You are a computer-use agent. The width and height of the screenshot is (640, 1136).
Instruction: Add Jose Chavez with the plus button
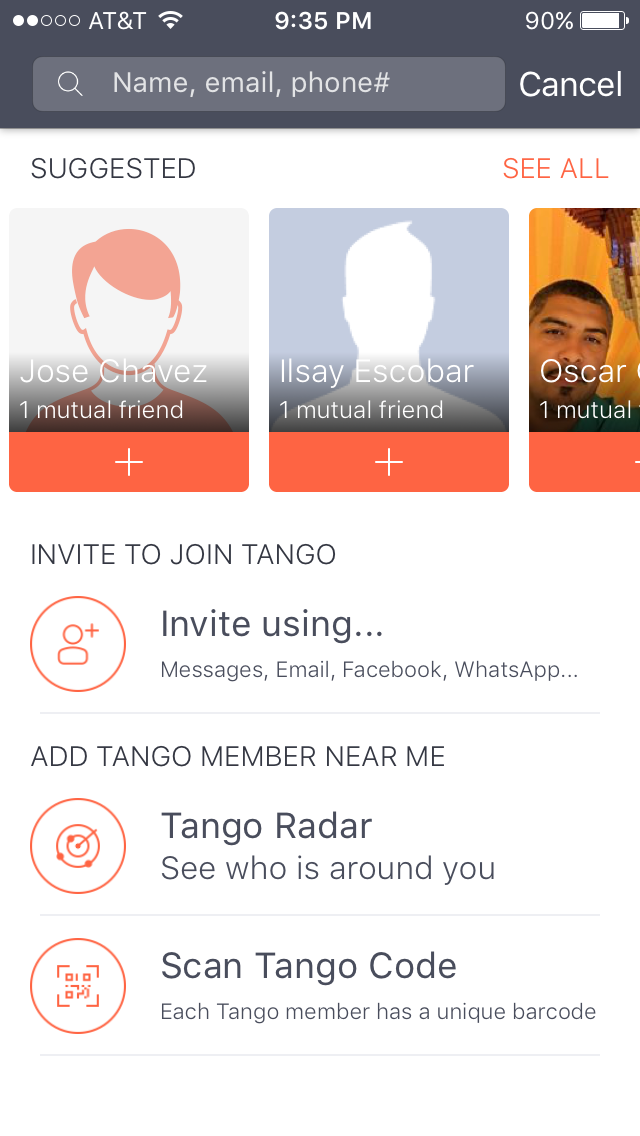(x=129, y=462)
